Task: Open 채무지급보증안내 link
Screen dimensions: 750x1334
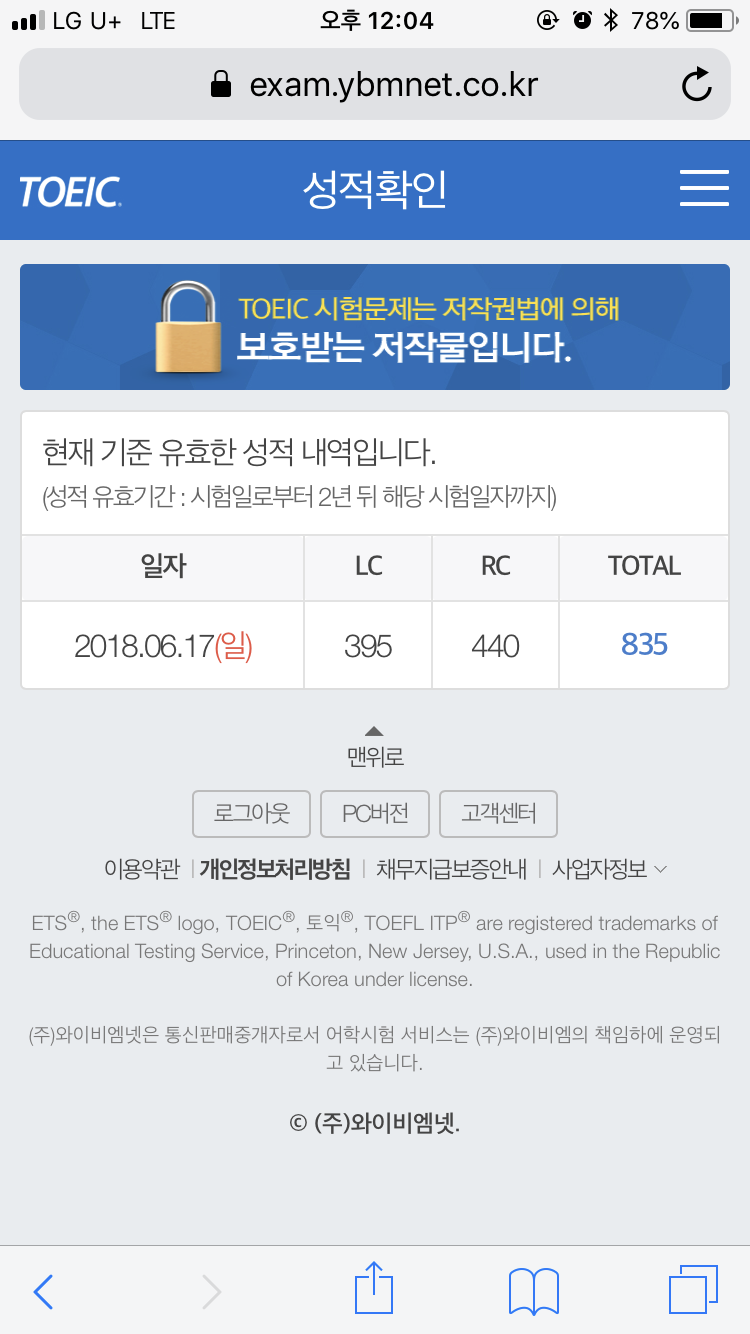Action: point(451,869)
